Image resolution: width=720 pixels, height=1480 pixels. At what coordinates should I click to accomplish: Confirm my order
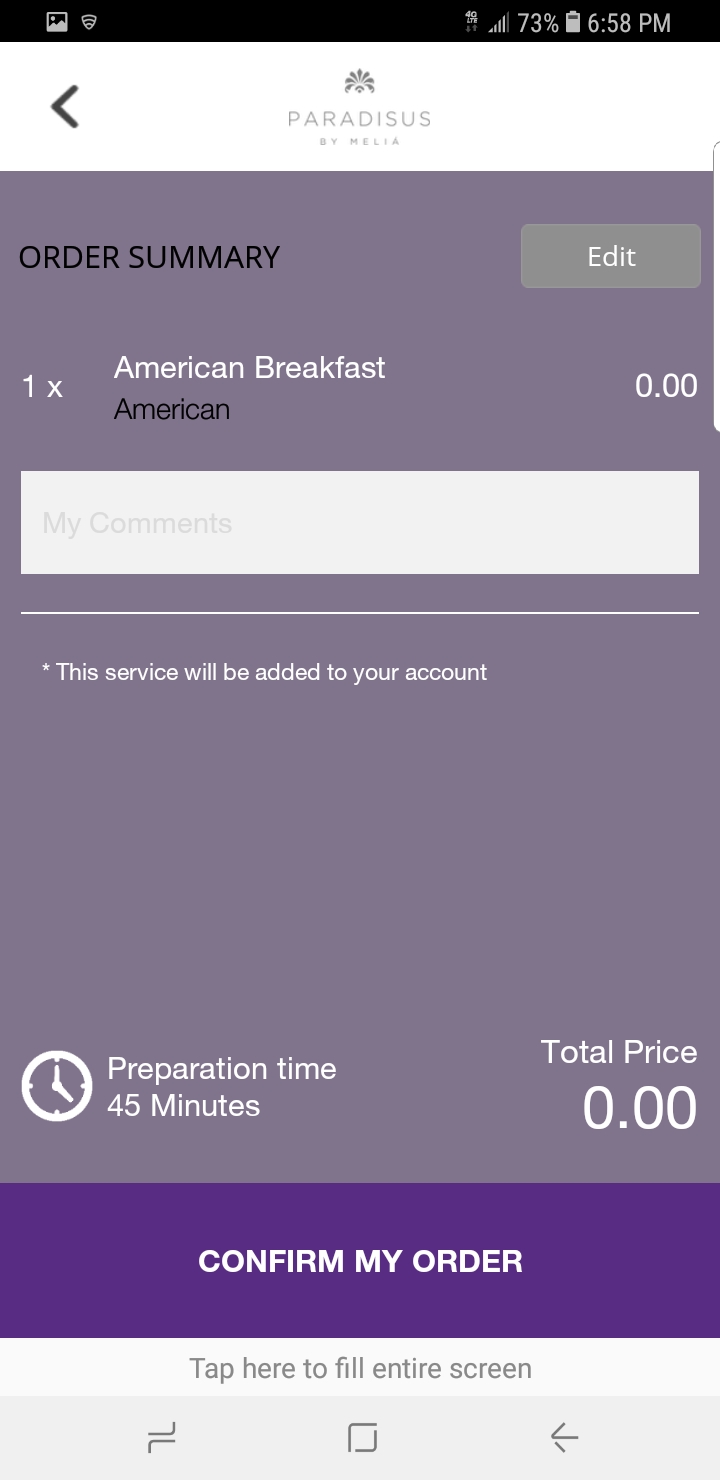tap(360, 1260)
